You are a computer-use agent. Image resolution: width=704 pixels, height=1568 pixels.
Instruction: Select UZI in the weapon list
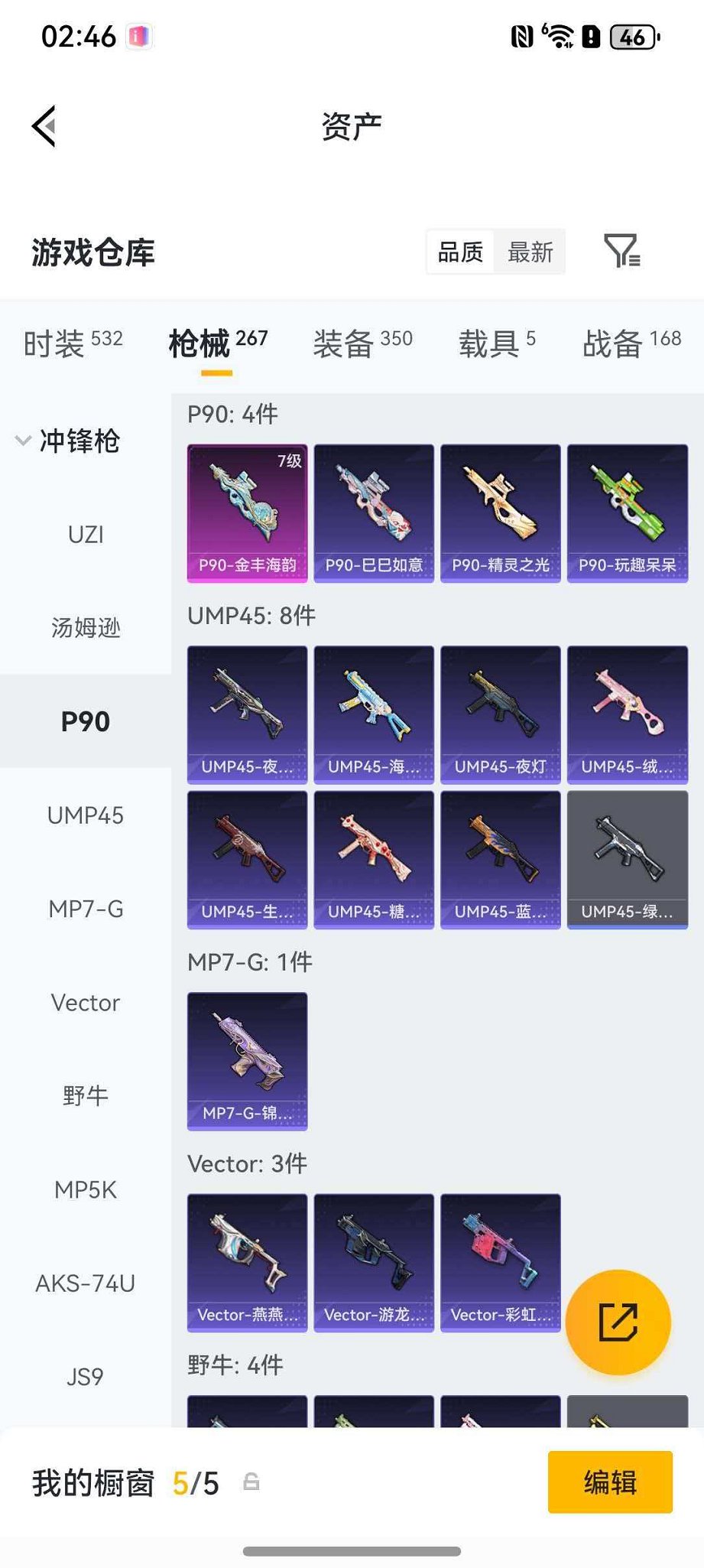86,535
